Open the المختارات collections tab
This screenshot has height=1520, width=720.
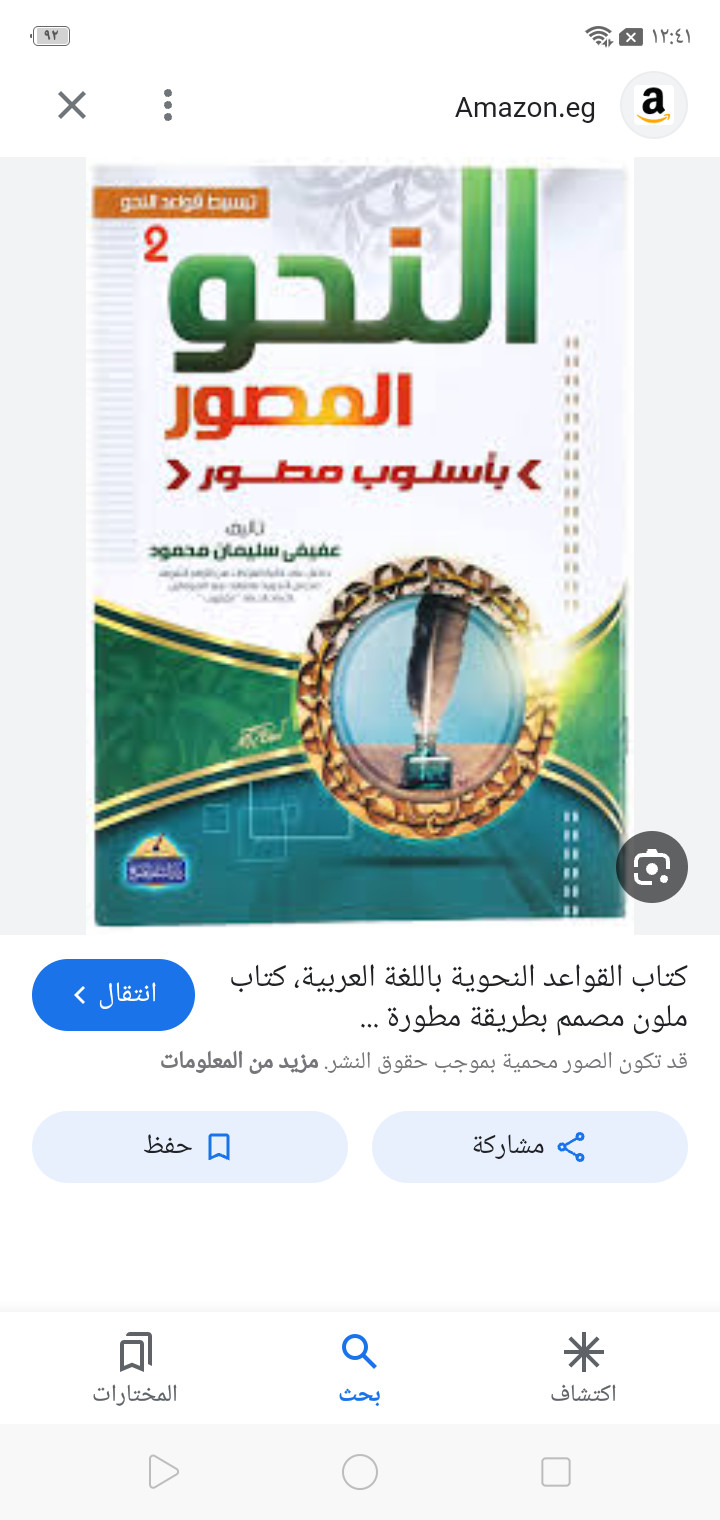coord(135,1367)
